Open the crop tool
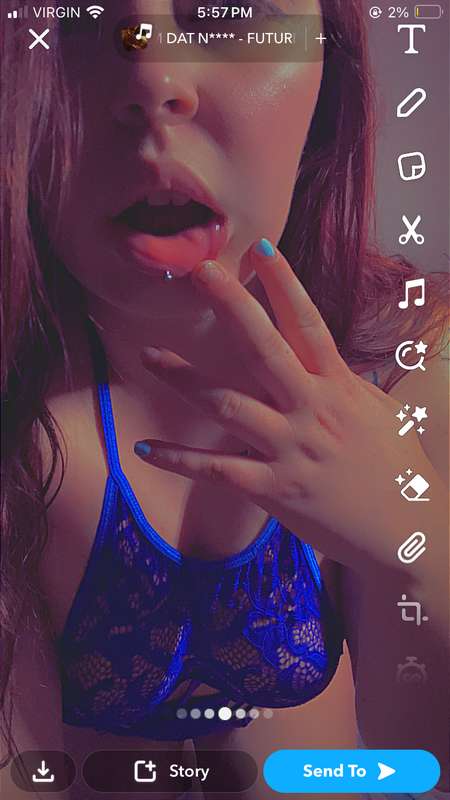This screenshot has width=450, height=800. pyautogui.click(x=412, y=610)
